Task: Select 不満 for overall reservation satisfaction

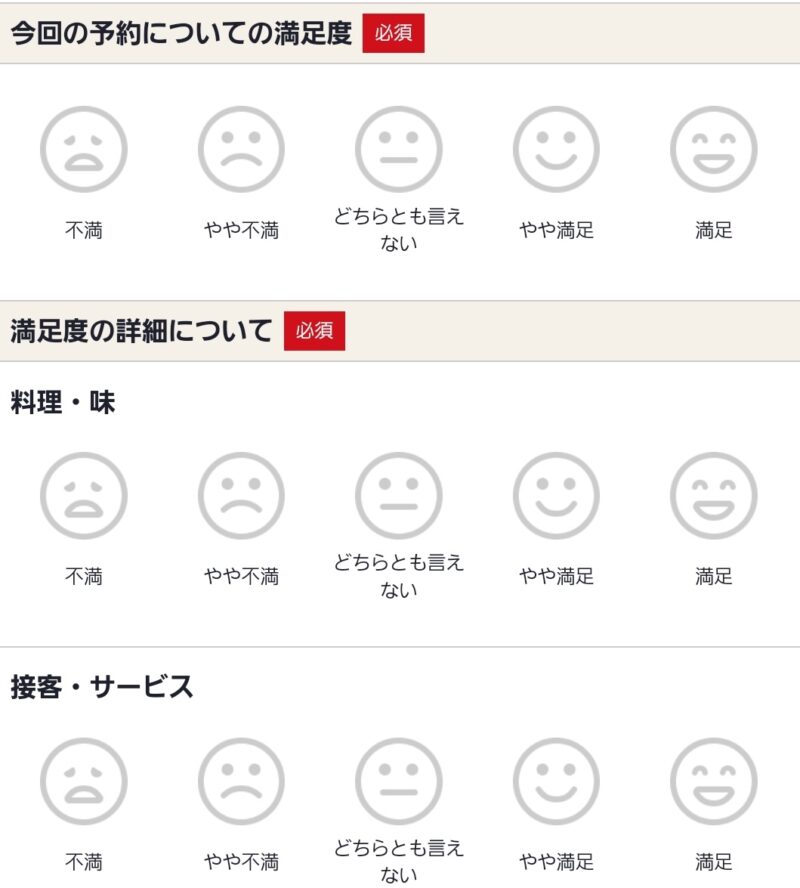Action: pyautogui.click(x=84, y=150)
